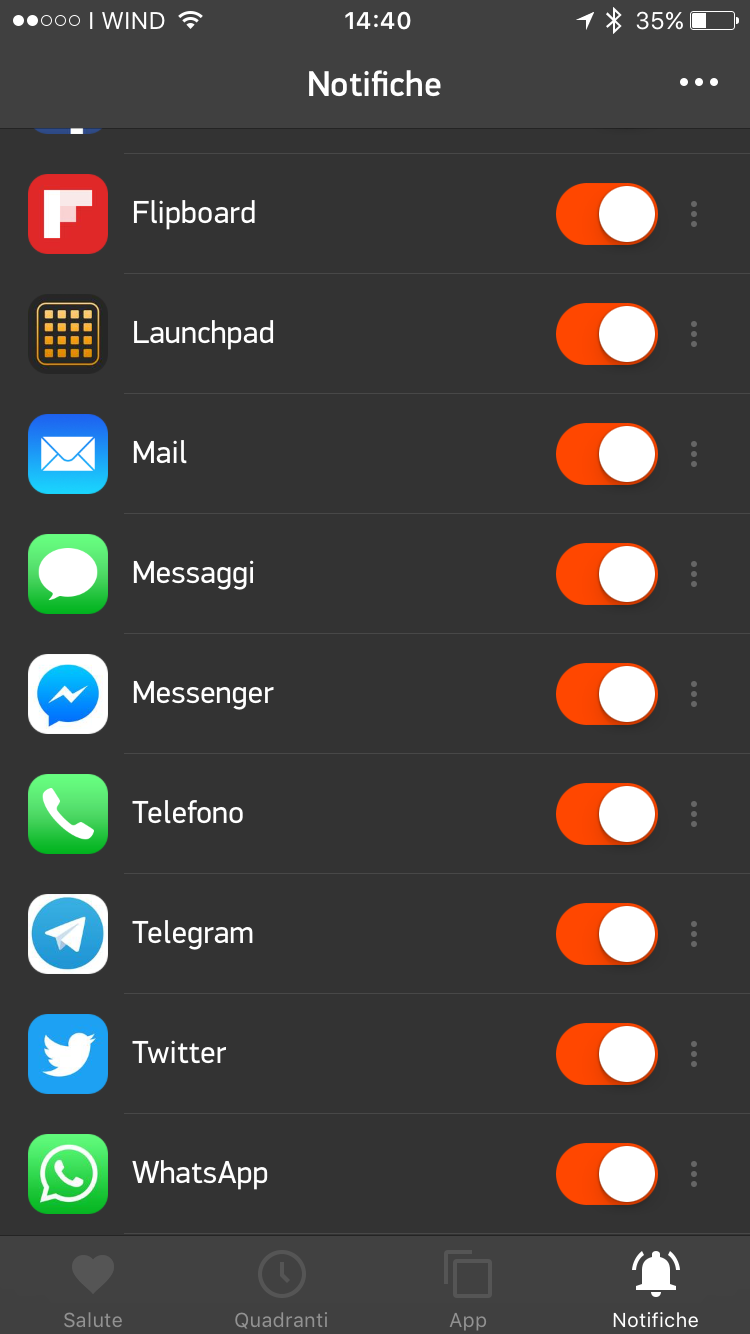Toggle the Telefono notifications switch

click(x=606, y=814)
